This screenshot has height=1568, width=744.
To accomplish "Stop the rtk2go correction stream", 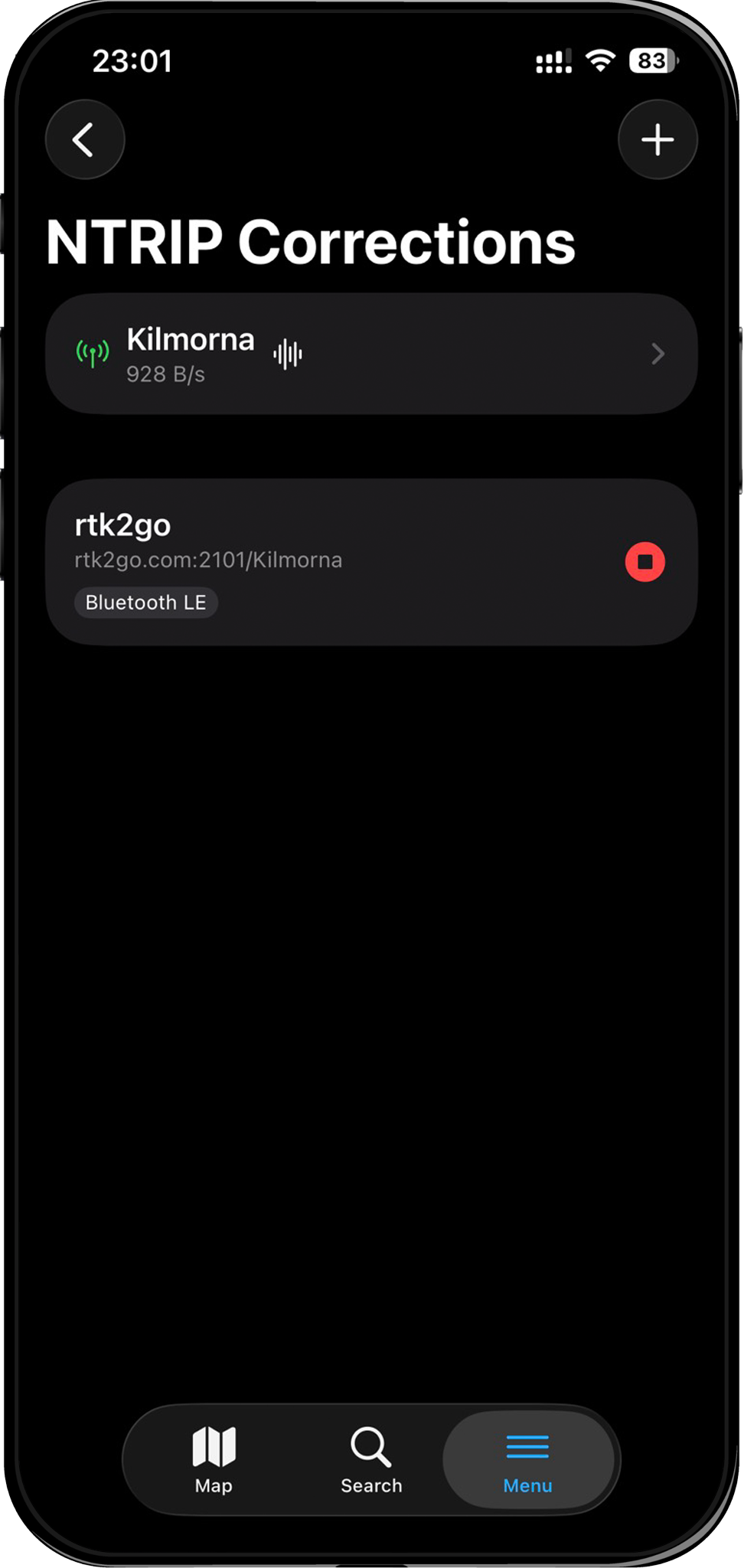I will (x=644, y=562).
